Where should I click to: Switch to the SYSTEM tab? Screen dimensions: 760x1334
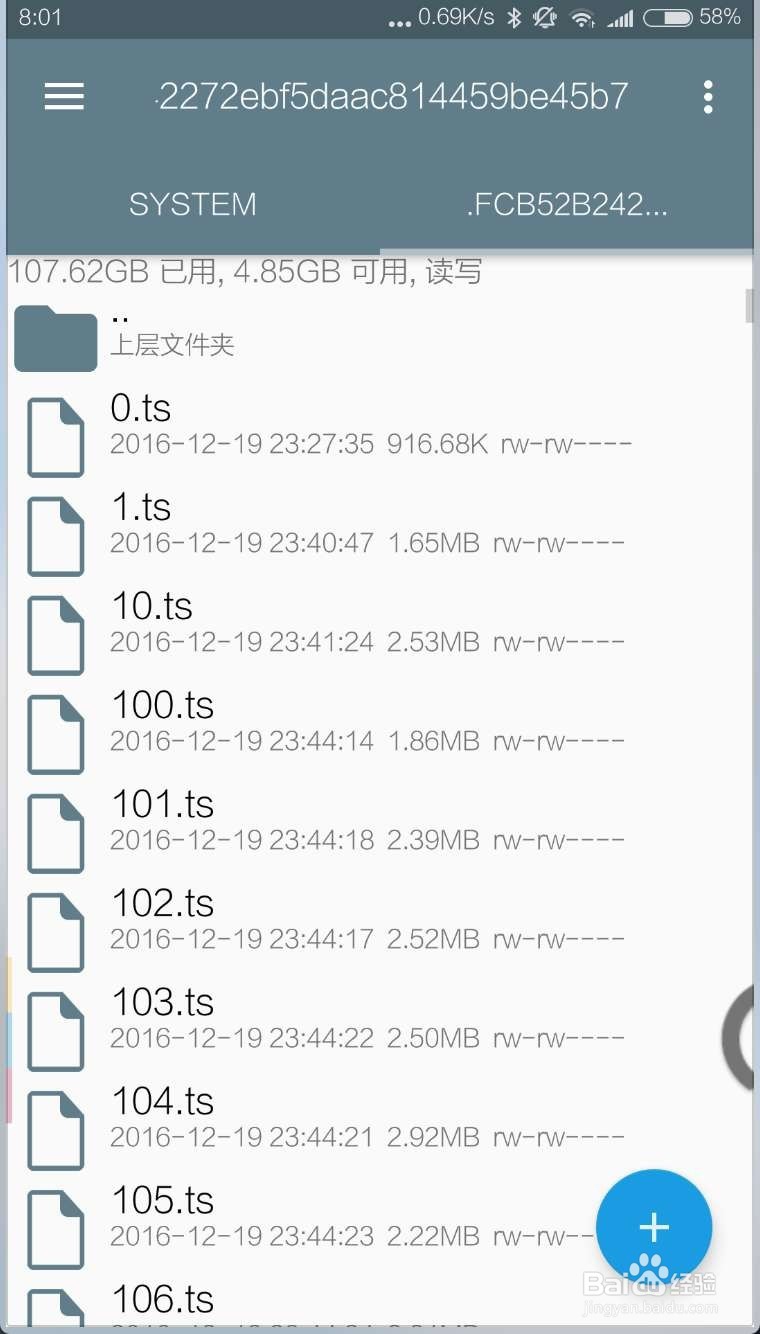[192, 204]
